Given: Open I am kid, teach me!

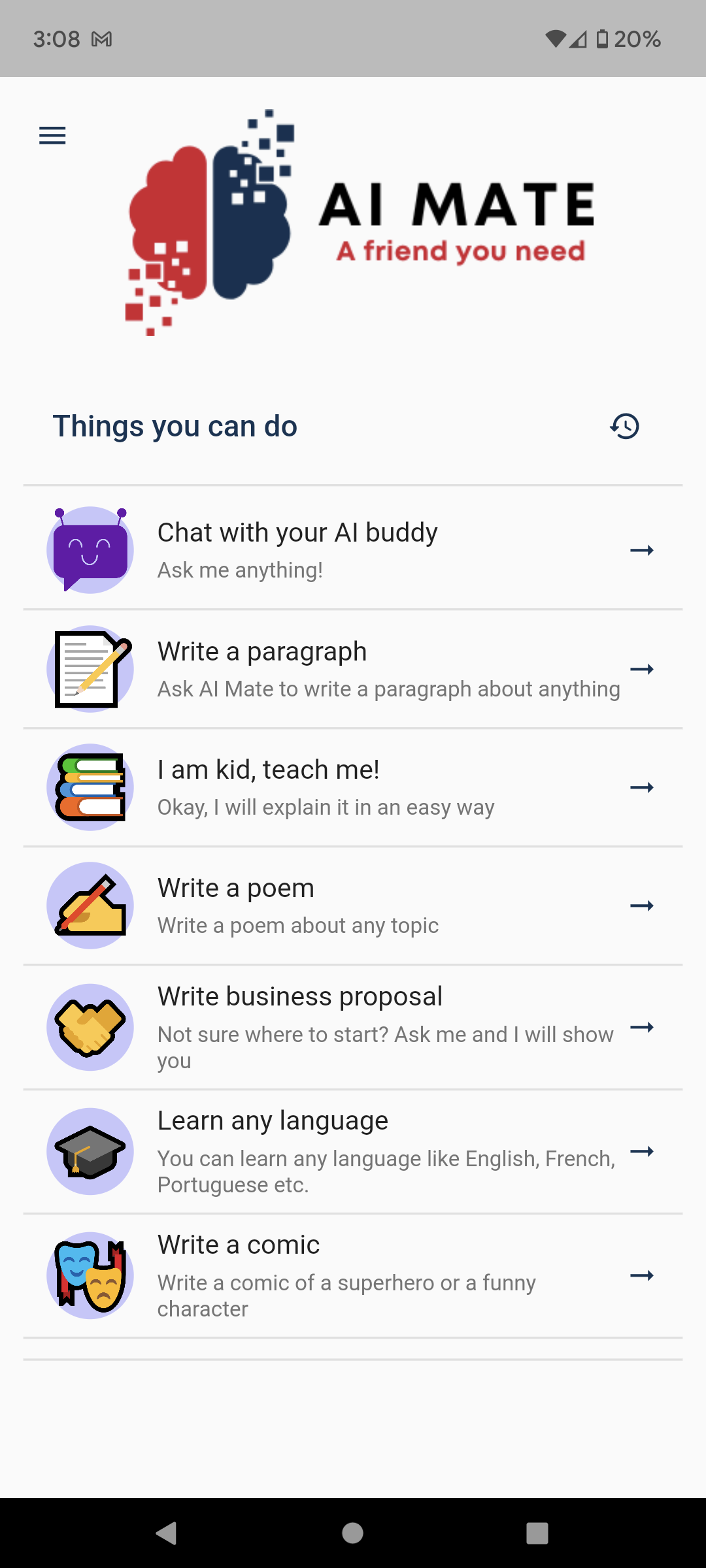Looking at the screenshot, I should point(353,787).
